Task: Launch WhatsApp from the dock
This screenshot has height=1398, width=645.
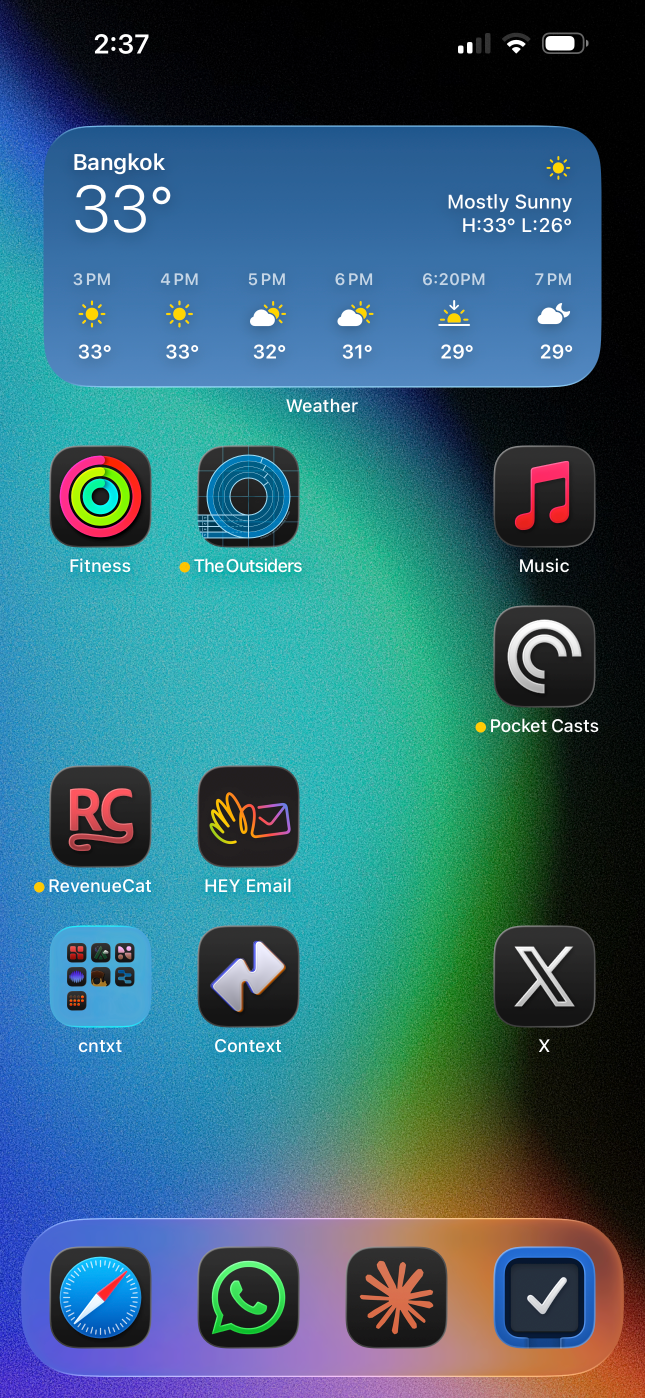Action: tap(248, 1297)
